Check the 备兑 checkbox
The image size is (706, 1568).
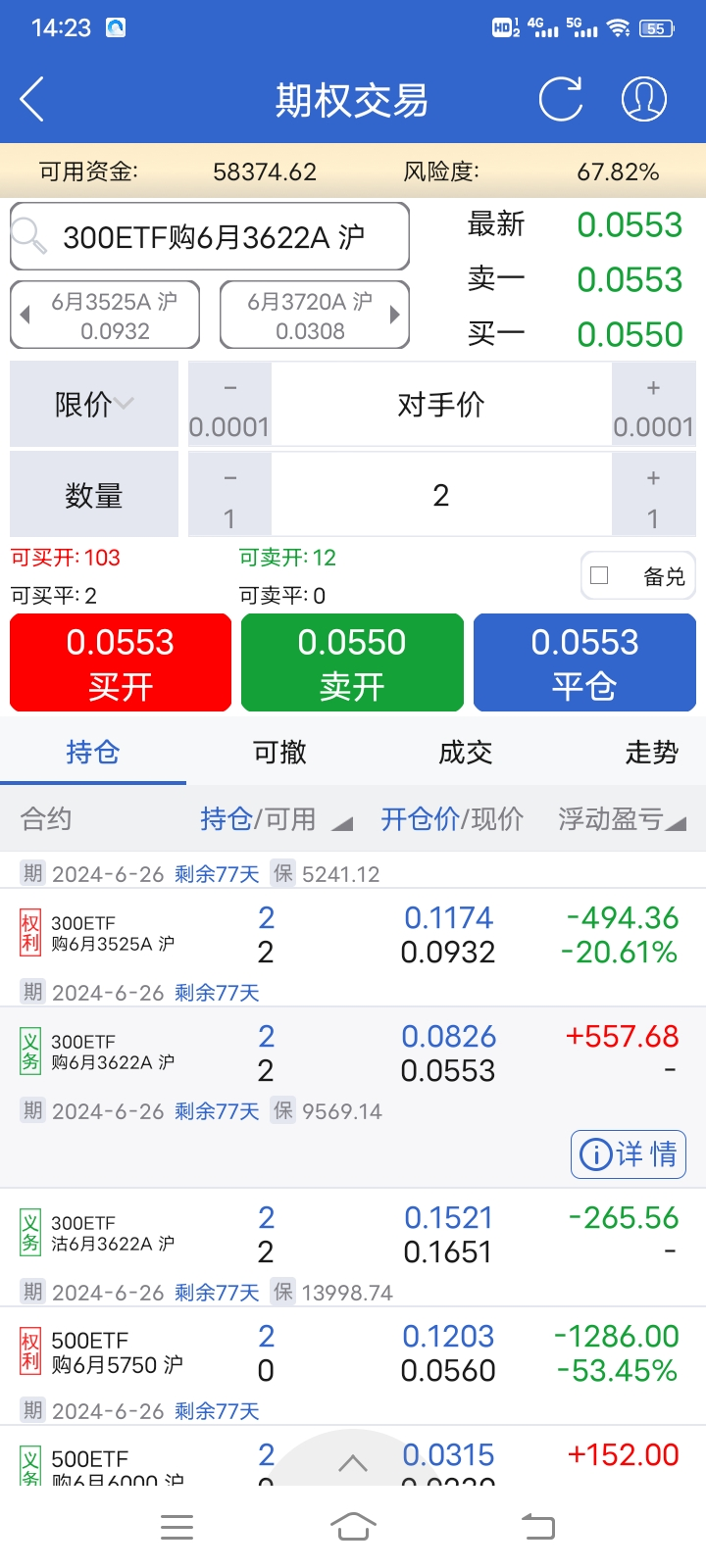point(600,576)
